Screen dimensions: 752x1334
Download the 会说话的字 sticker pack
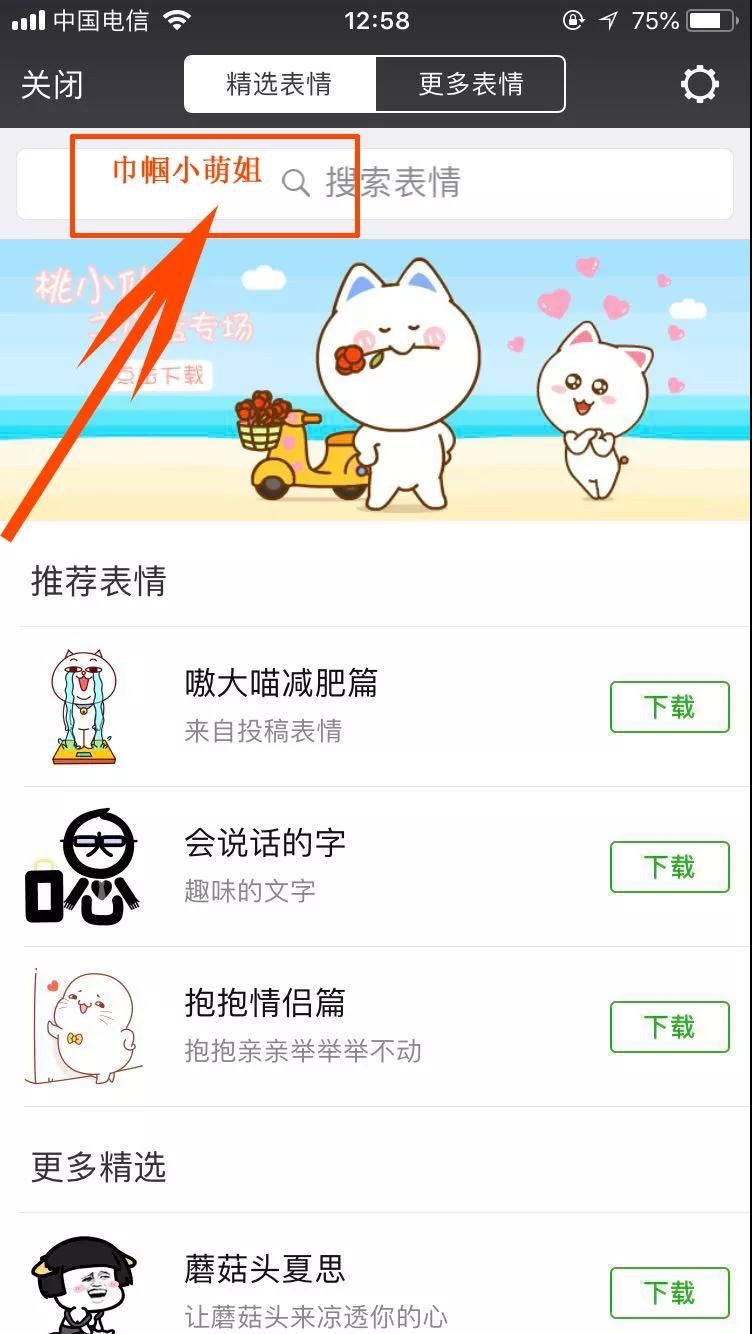pyautogui.click(x=669, y=867)
